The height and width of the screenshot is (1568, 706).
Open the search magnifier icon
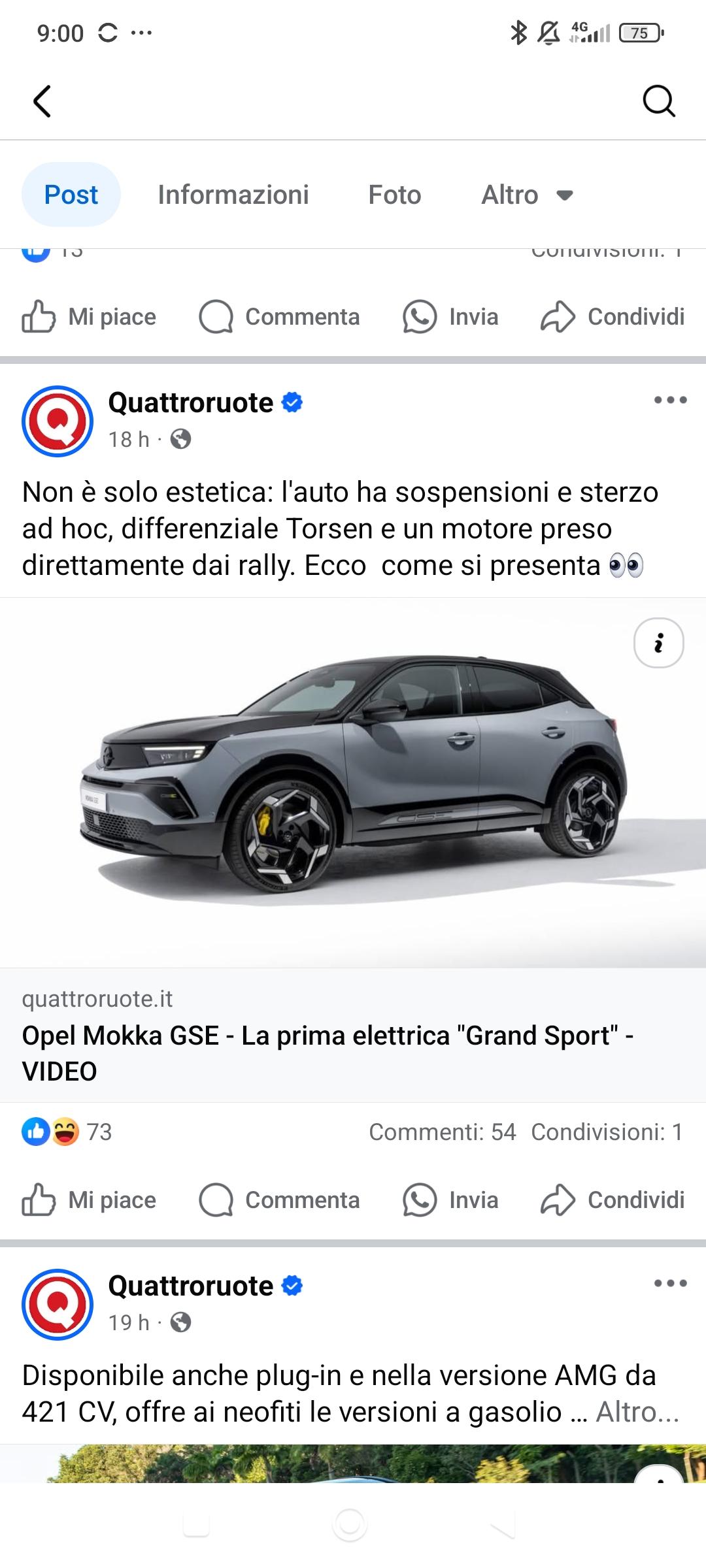click(x=658, y=101)
